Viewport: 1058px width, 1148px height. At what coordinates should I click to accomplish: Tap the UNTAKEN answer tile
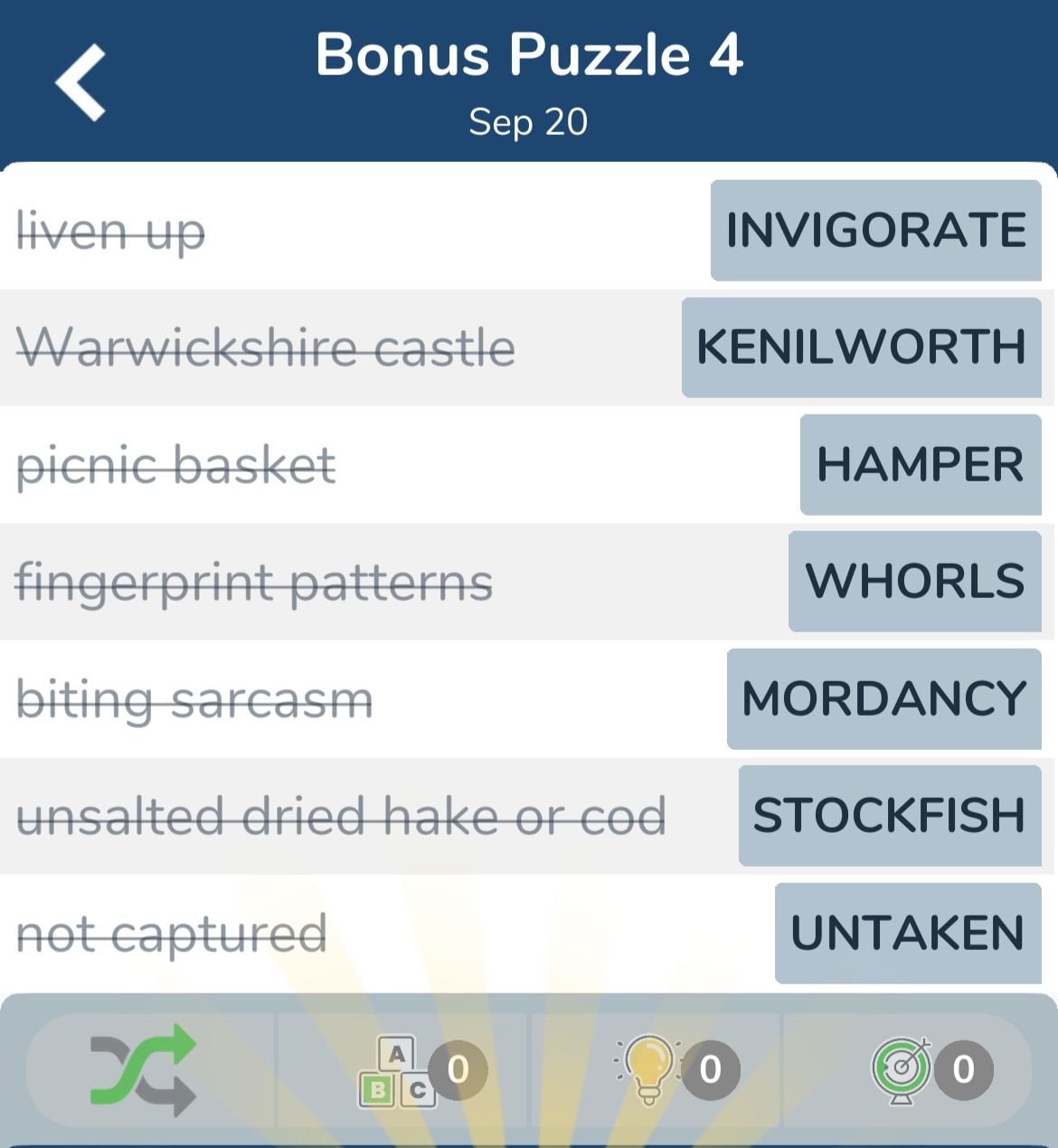907,933
